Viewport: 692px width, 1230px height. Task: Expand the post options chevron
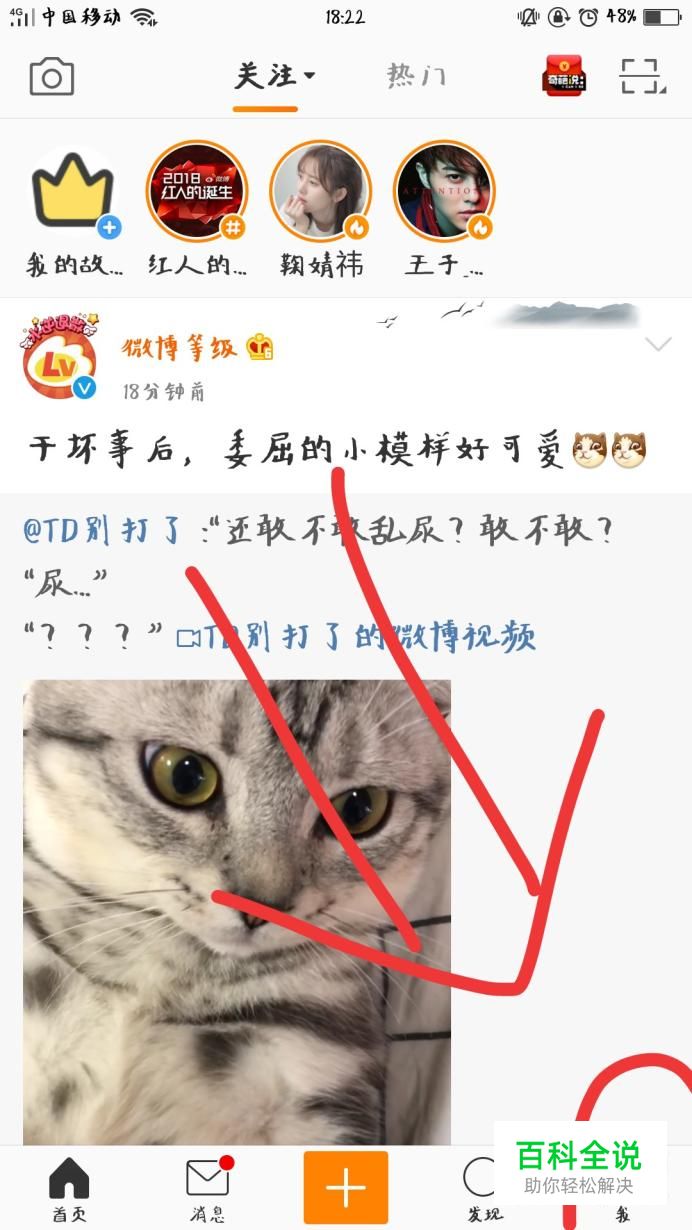658,345
